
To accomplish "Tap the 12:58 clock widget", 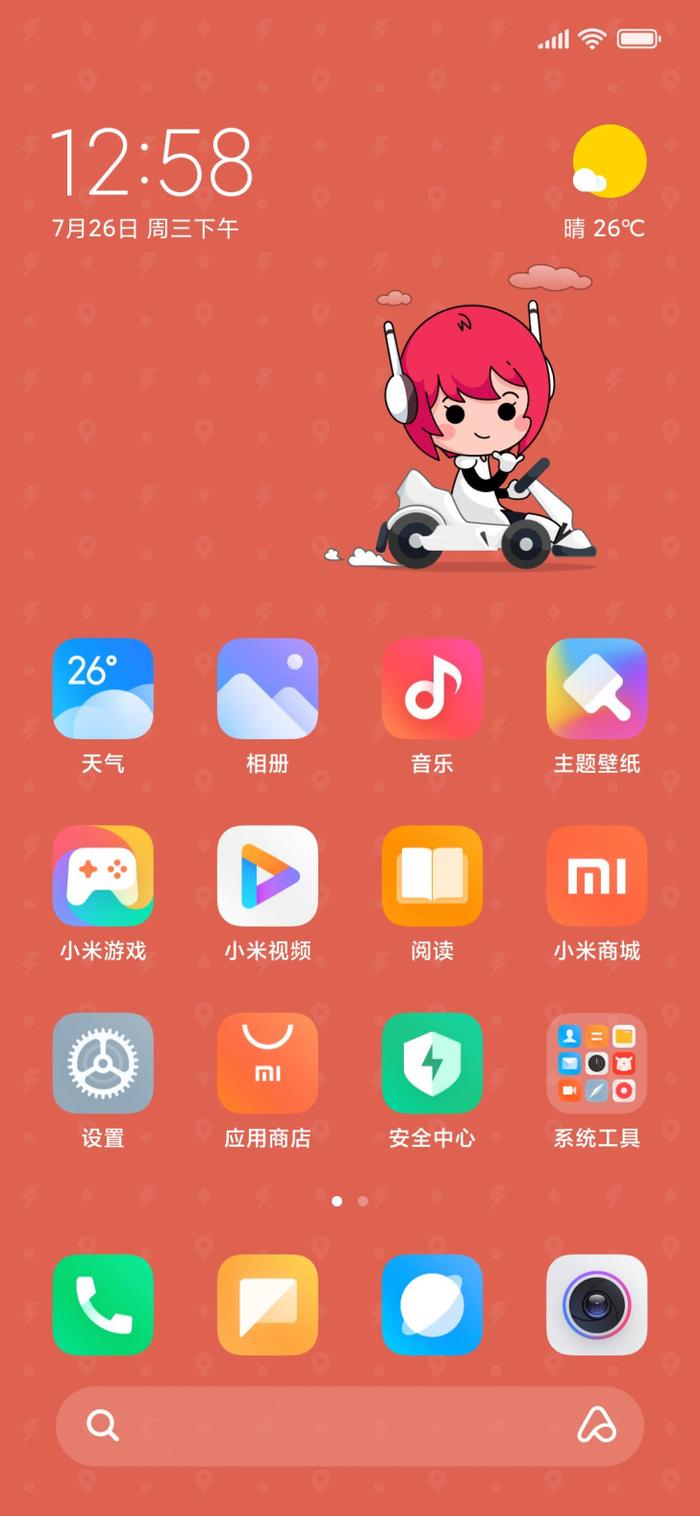I will pyautogui.click(x=151, y=162).
